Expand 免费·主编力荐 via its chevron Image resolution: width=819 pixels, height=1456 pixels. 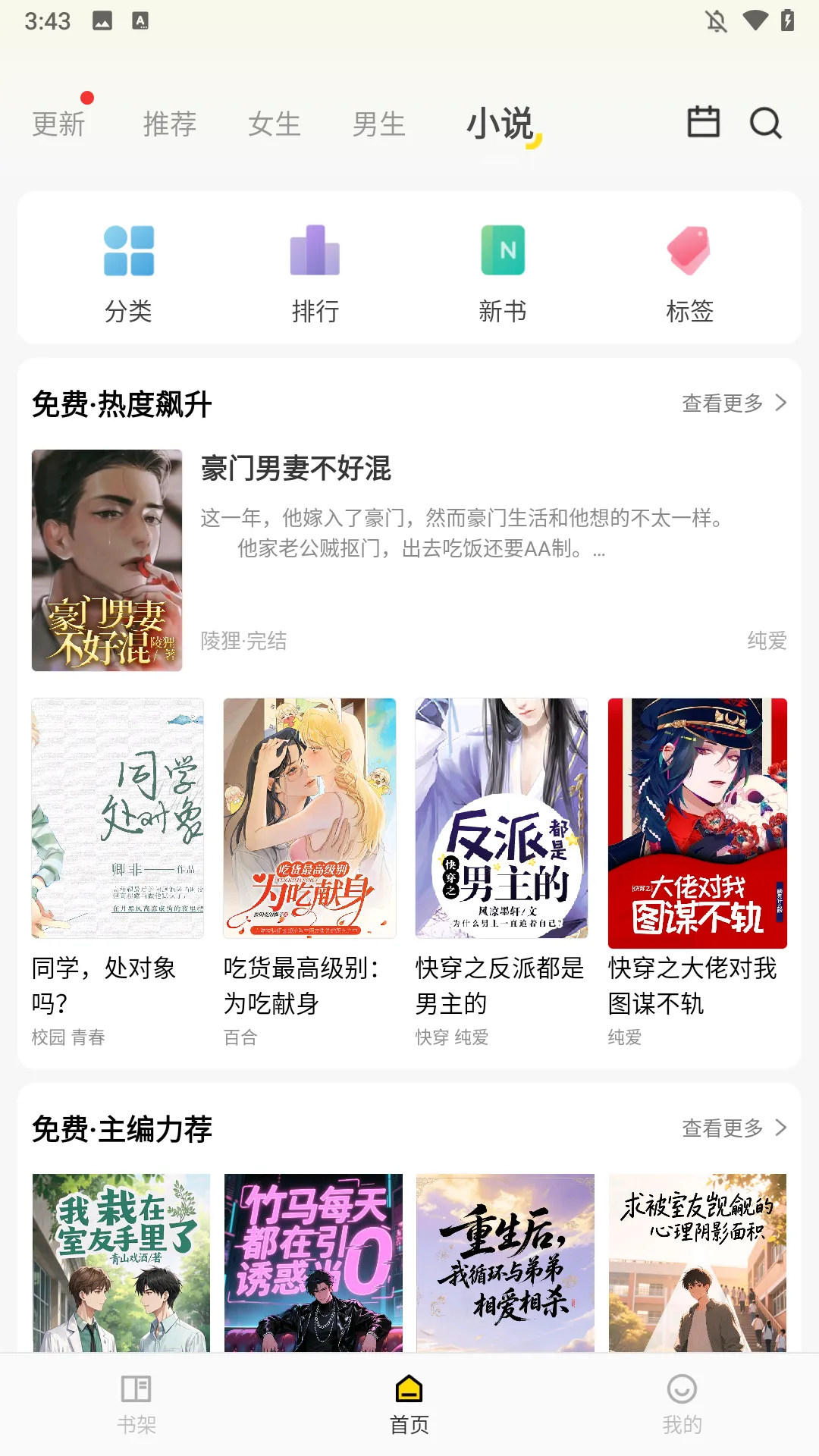click(x=782, y=1128)
